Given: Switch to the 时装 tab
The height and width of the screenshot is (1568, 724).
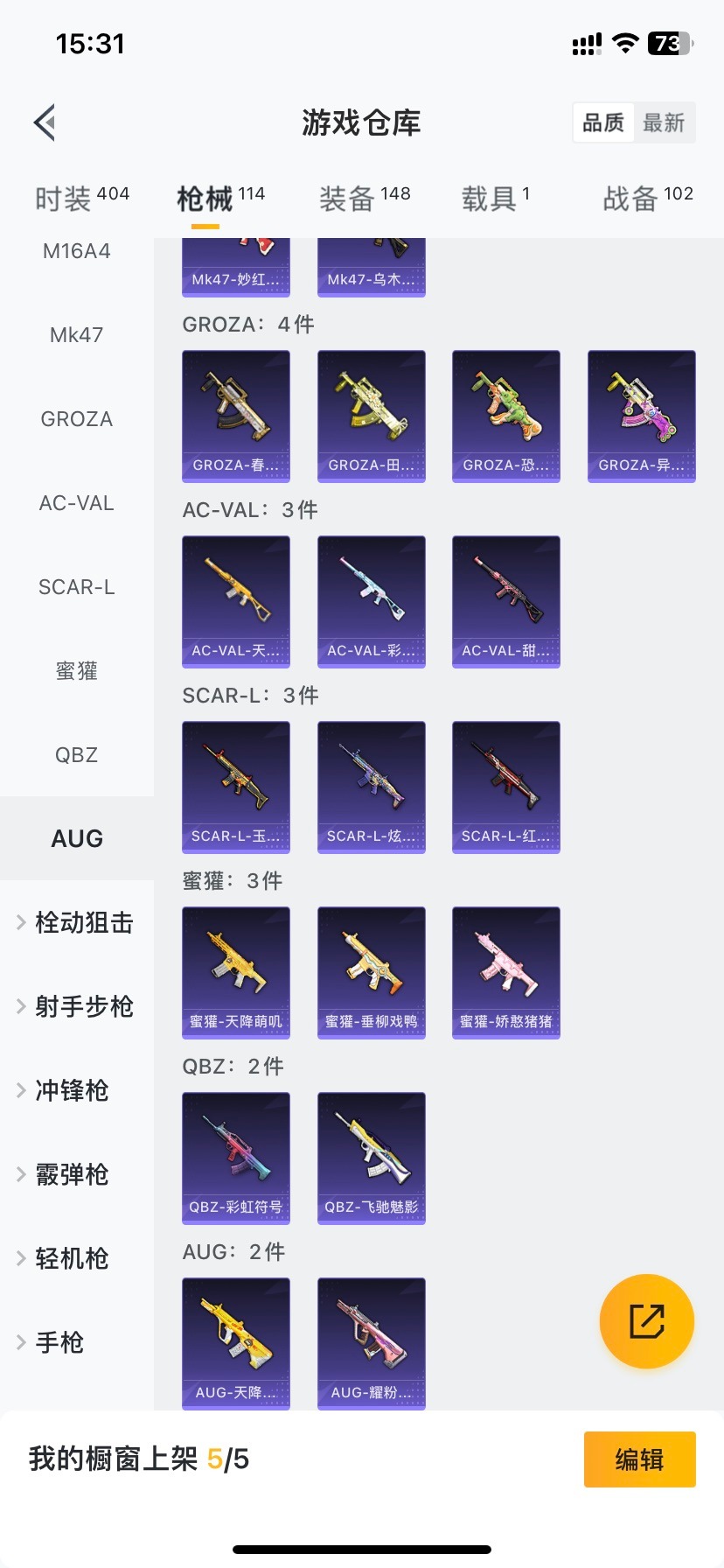Looking at the screenshot, I should tap(81, 199).
